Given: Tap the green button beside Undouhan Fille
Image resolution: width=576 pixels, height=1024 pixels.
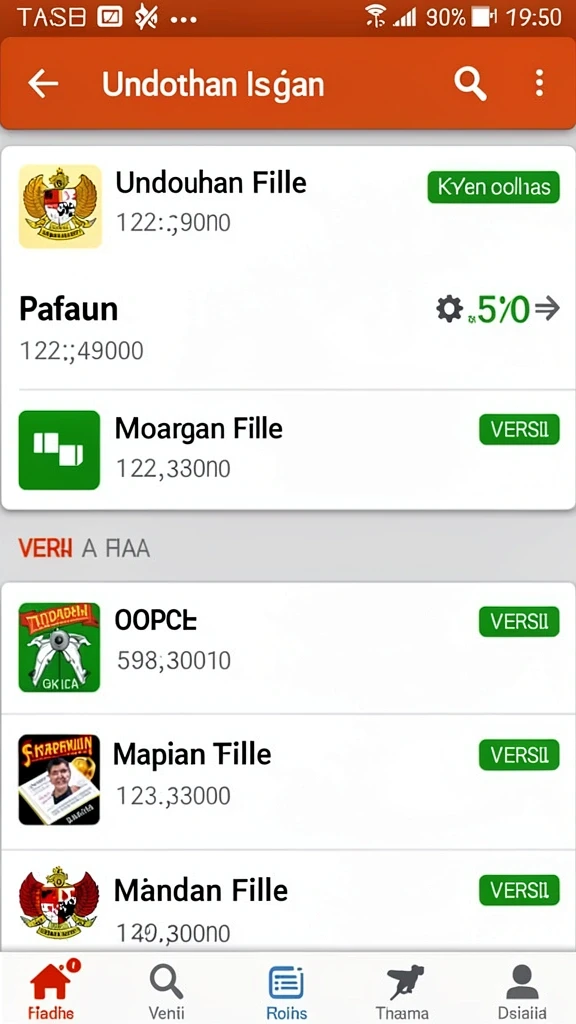Looking at the screenshot, I should pos(494,187).
